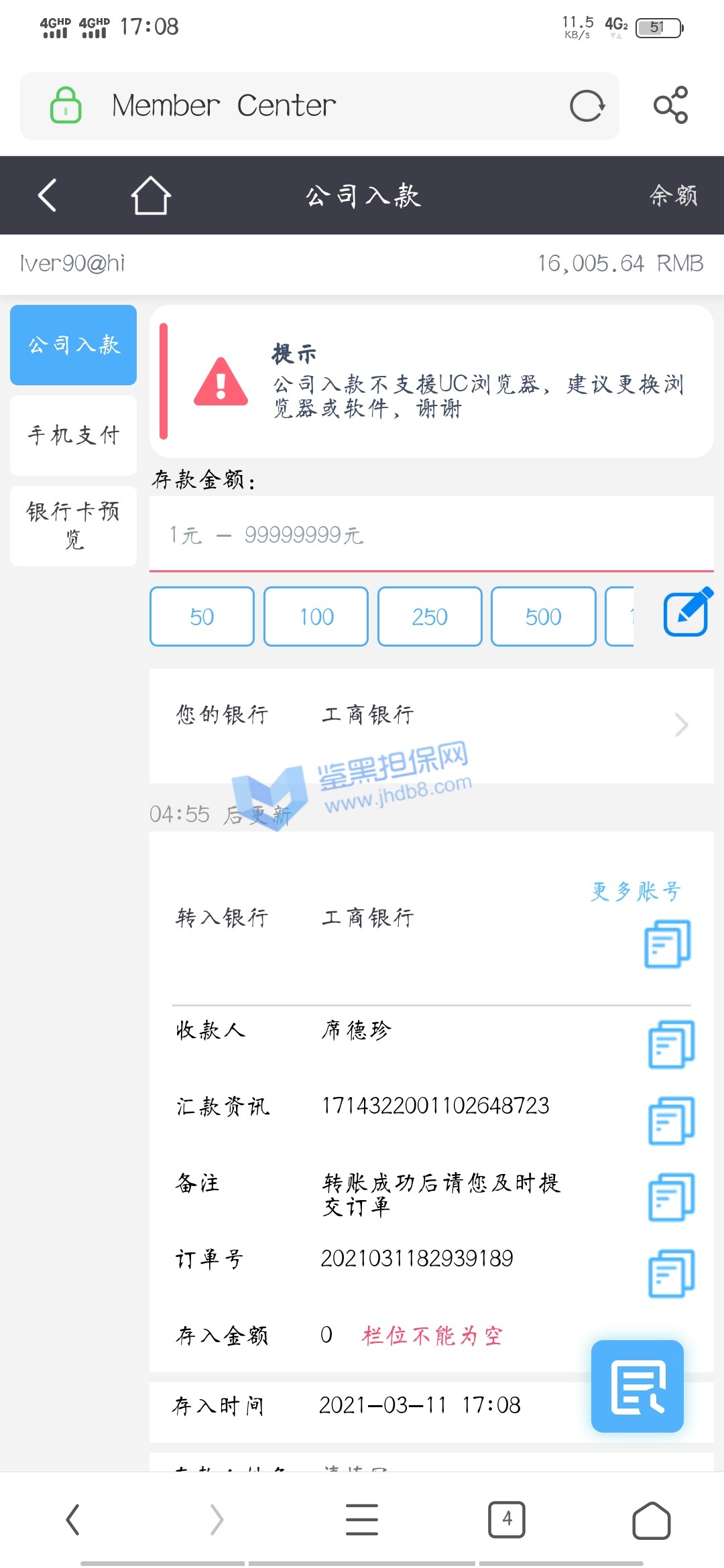Copy the 收款人 name 席德珍

point(671,1044)
